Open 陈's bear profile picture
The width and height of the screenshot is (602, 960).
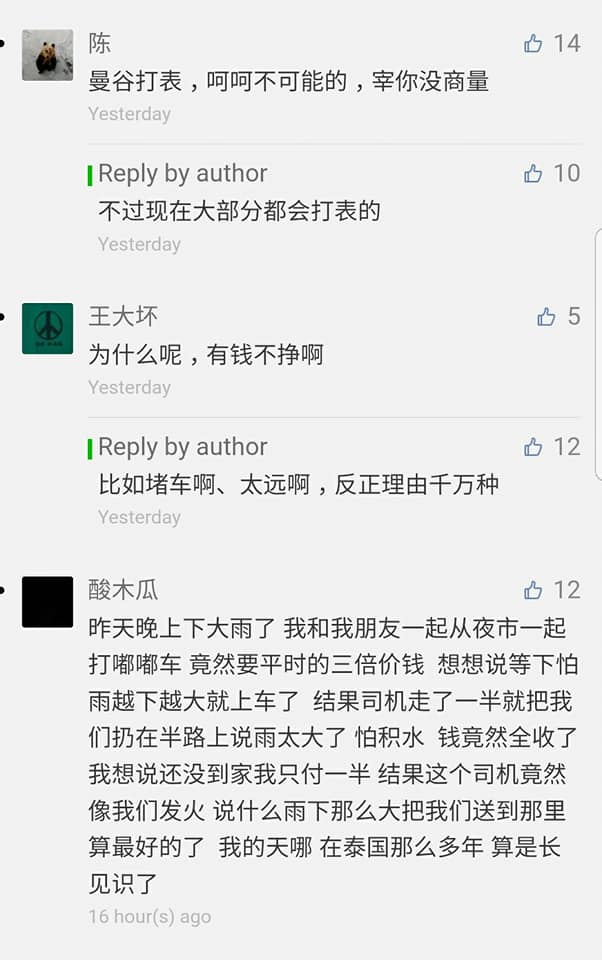tap(47, 55)
